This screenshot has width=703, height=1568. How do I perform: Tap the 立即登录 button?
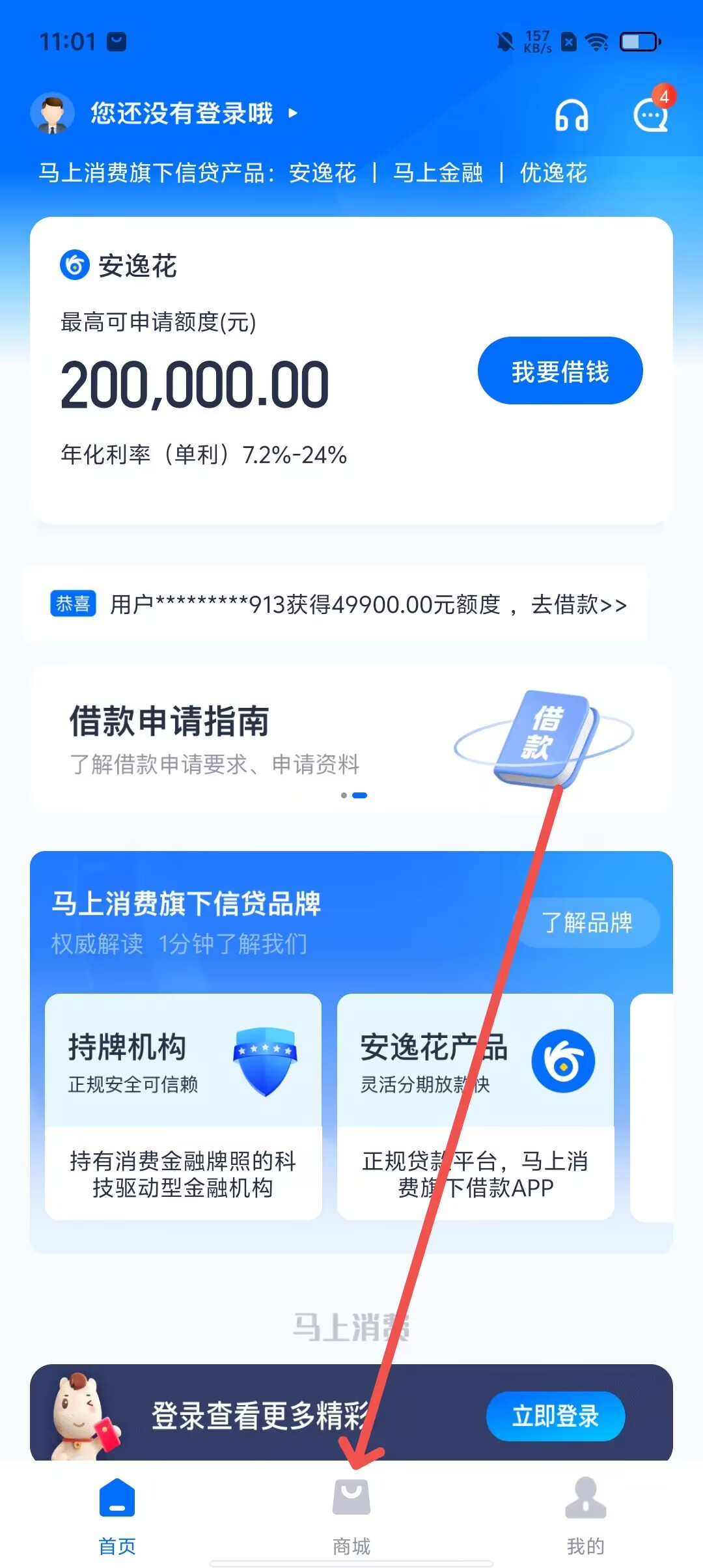tap(555, 1416)
